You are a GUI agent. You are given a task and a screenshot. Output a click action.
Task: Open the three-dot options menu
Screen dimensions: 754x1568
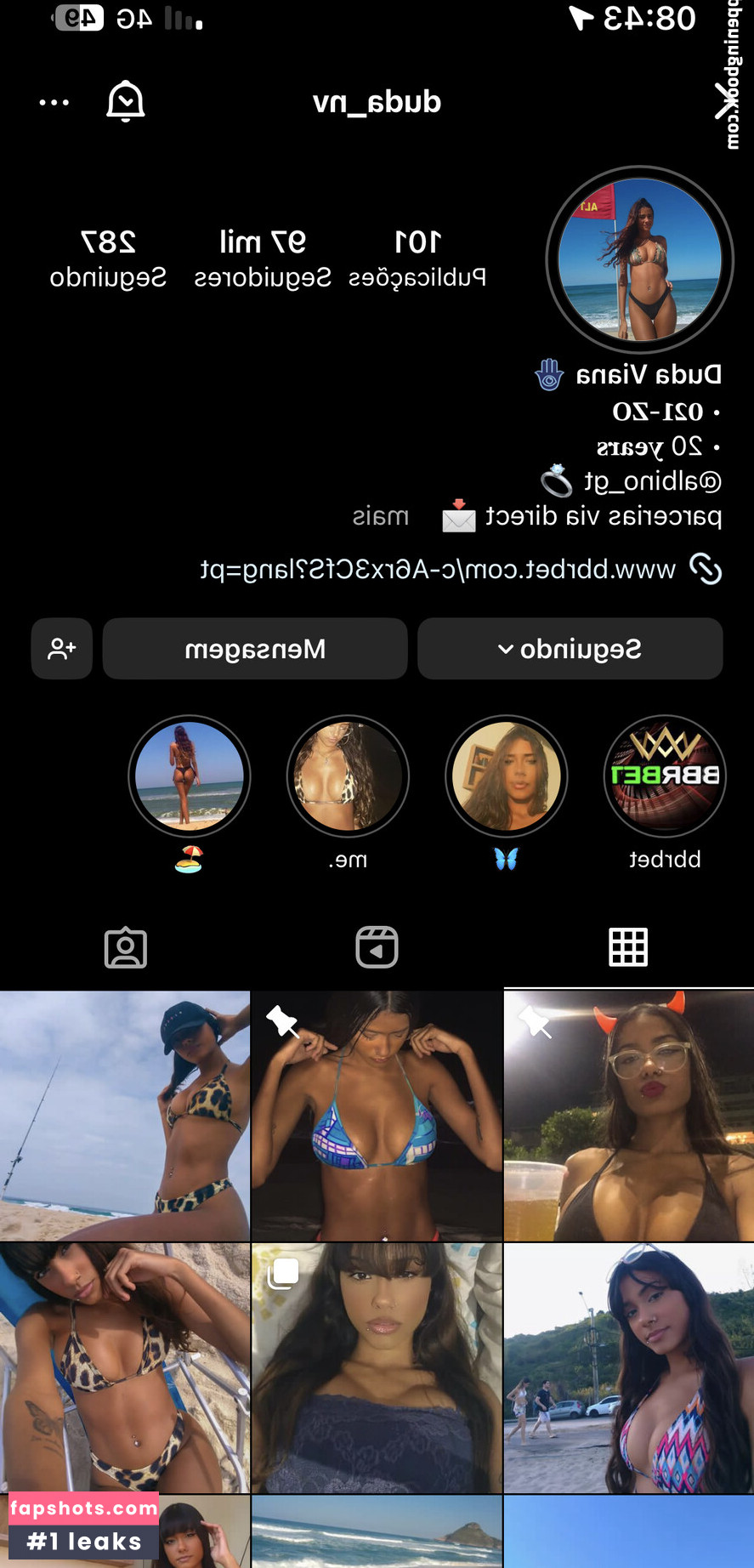tap(54, 101)
